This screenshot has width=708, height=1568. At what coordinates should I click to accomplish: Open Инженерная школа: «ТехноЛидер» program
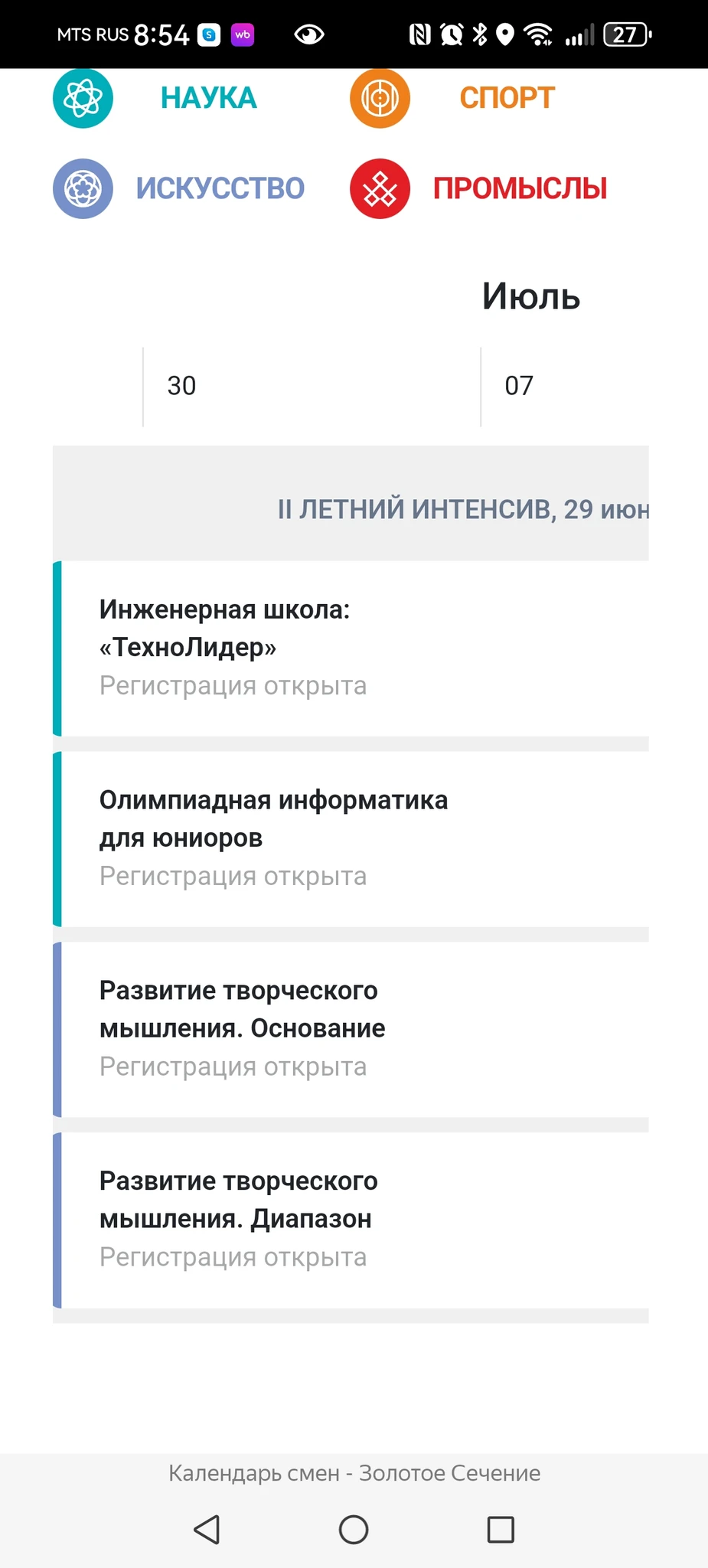(225, 629)
